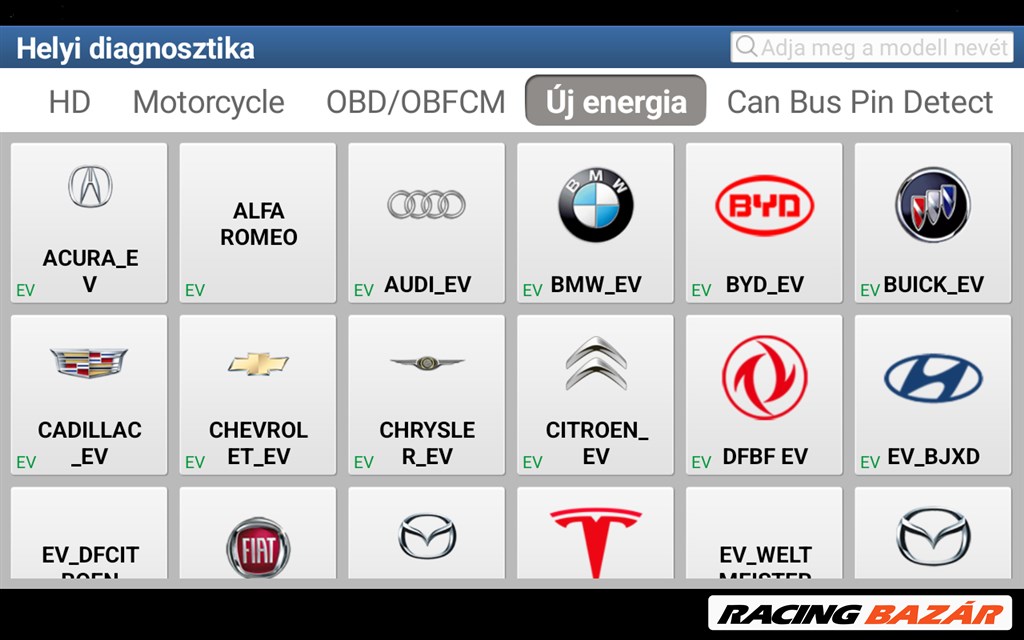Image resolution: width=1024 pixels, height=640 pixels.
Task: Open the Can Bus Pin Detect tab
Action: (860, 101)
